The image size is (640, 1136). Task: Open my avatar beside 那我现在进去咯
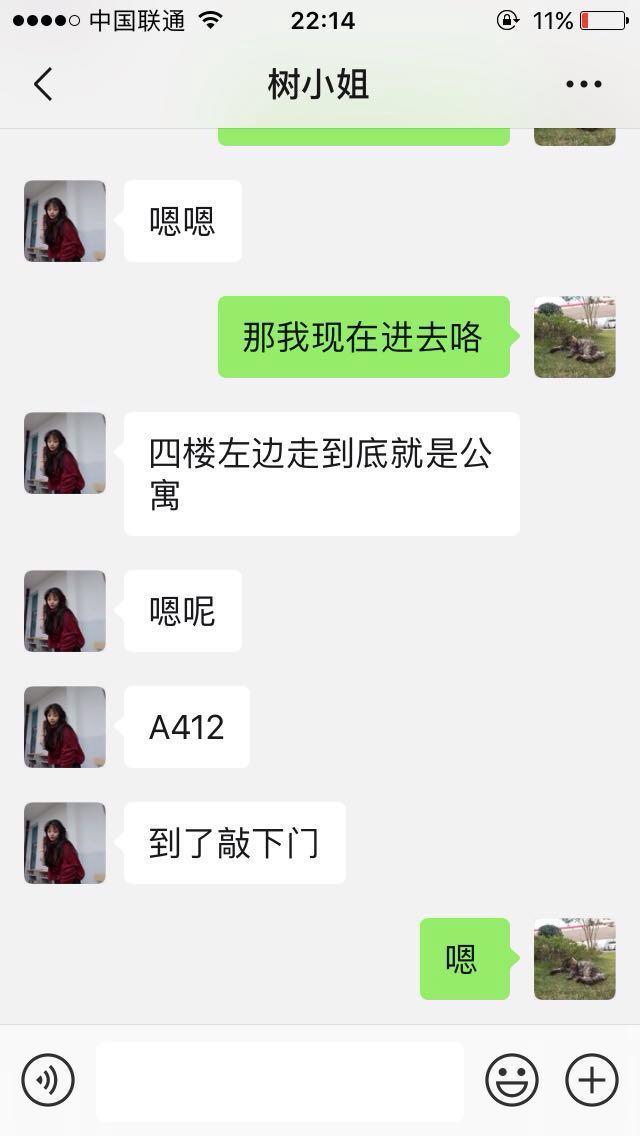[575, 337]
